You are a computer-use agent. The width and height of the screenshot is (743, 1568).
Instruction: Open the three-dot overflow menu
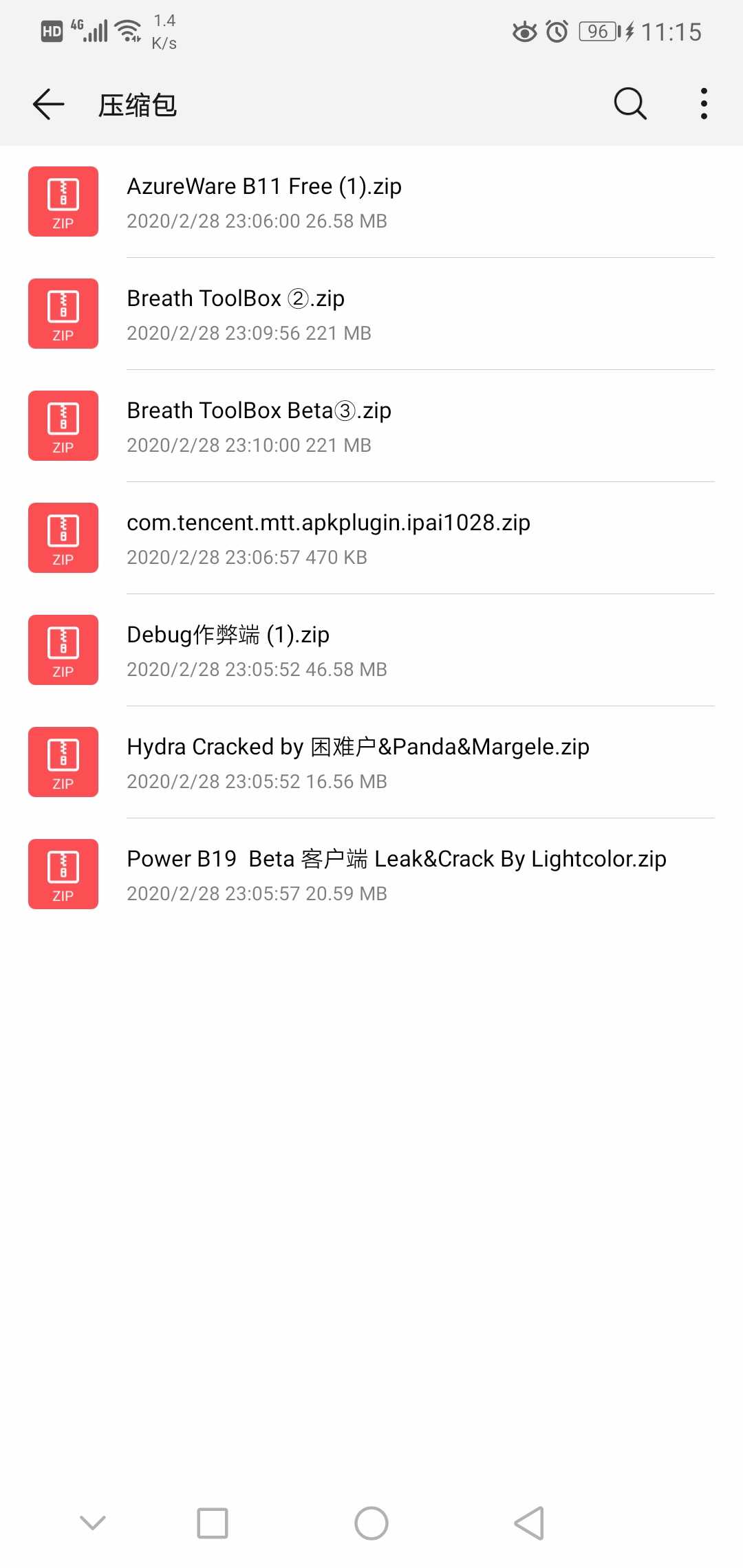coord(704,104)
